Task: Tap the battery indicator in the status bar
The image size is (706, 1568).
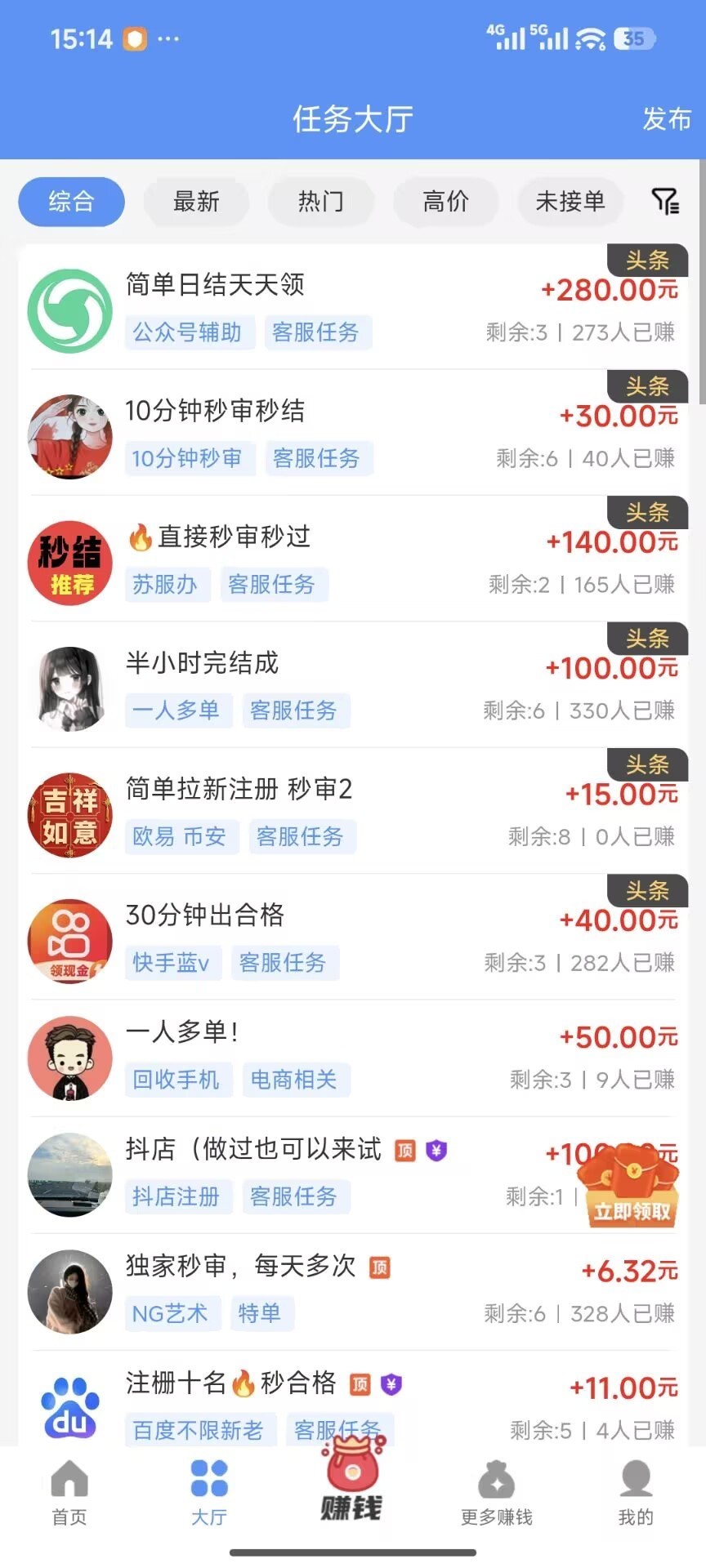Action: [x=633, y=38]
